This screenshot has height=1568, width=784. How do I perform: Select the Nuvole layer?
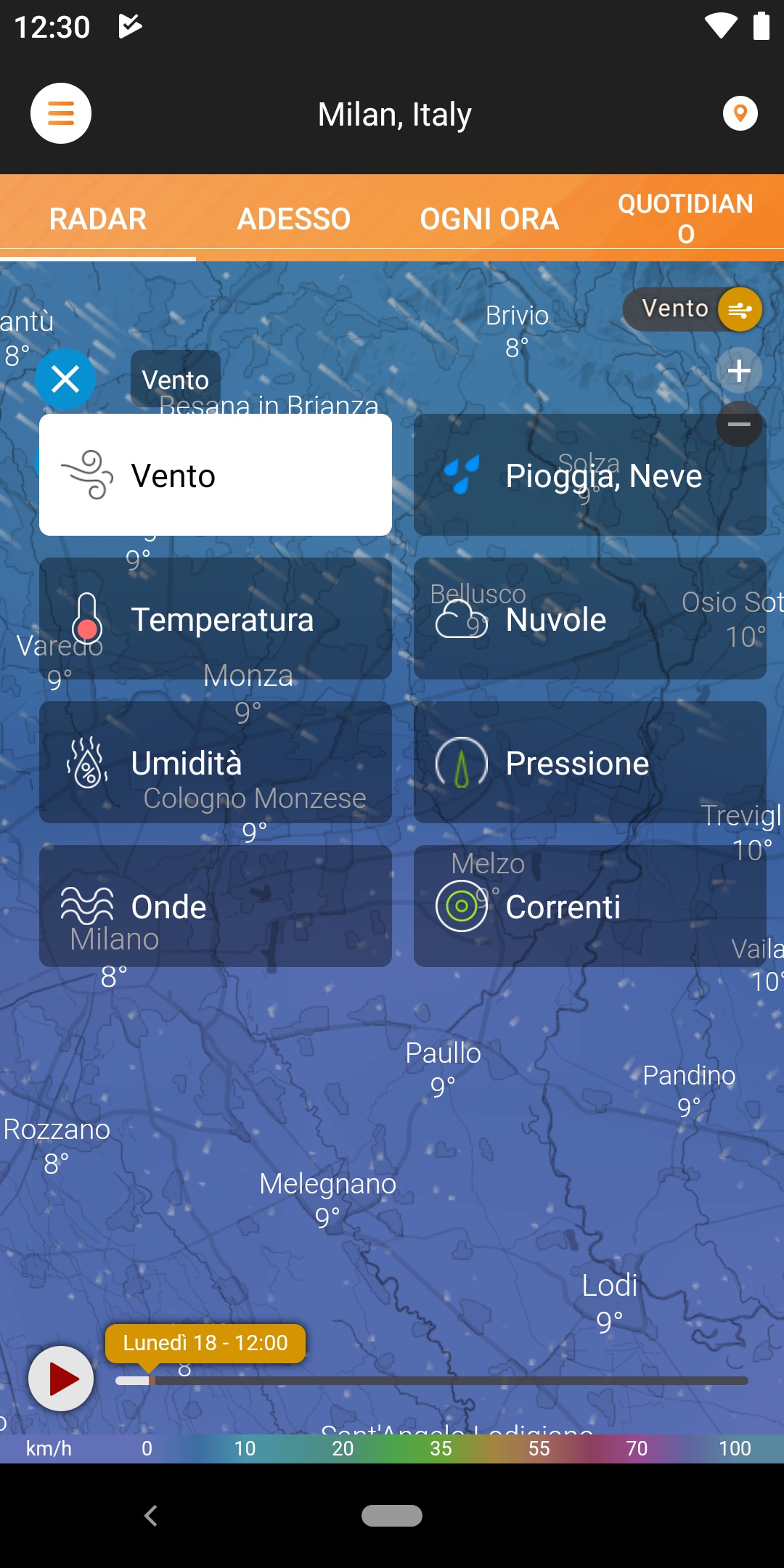pyautogui.click(x=590, y=618)
